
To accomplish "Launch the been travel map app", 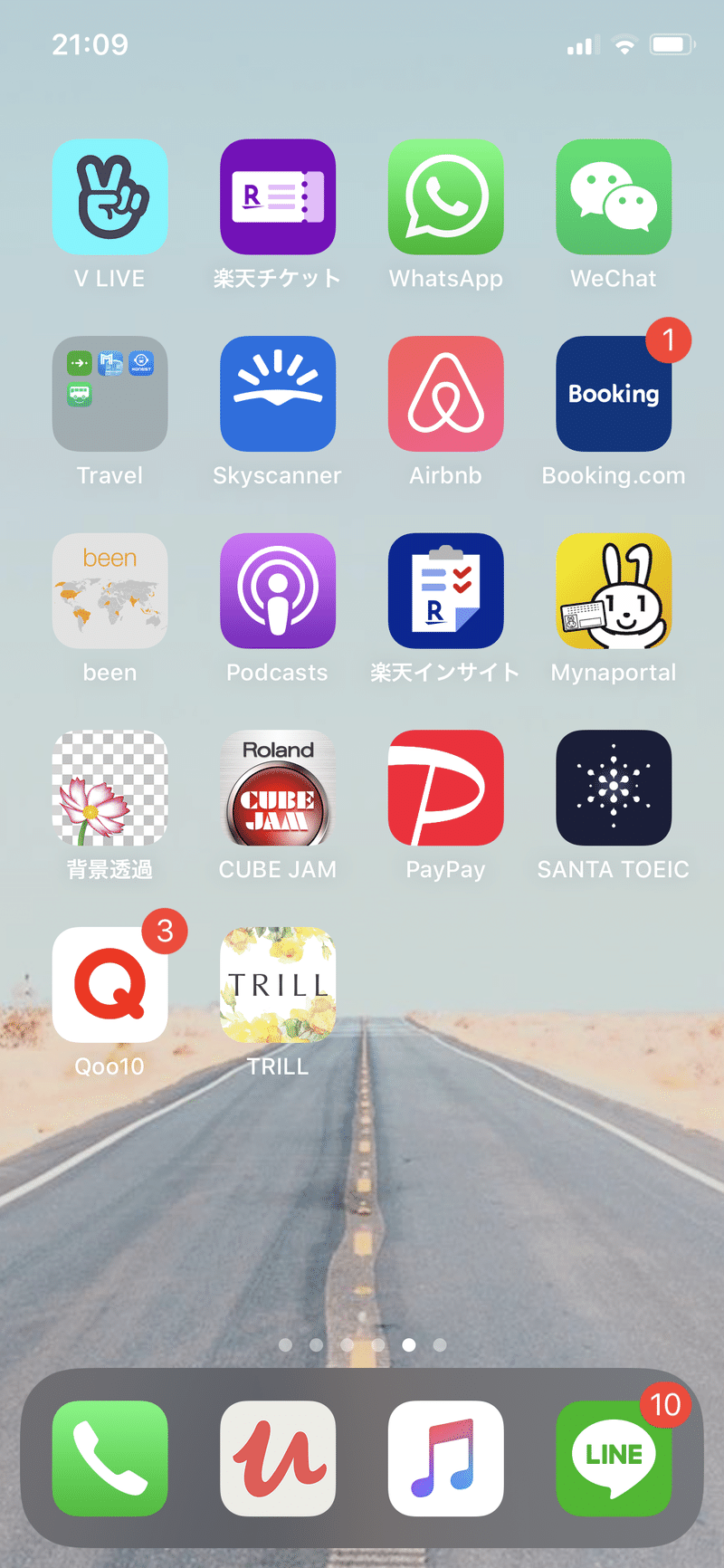I will coord(110,590).
